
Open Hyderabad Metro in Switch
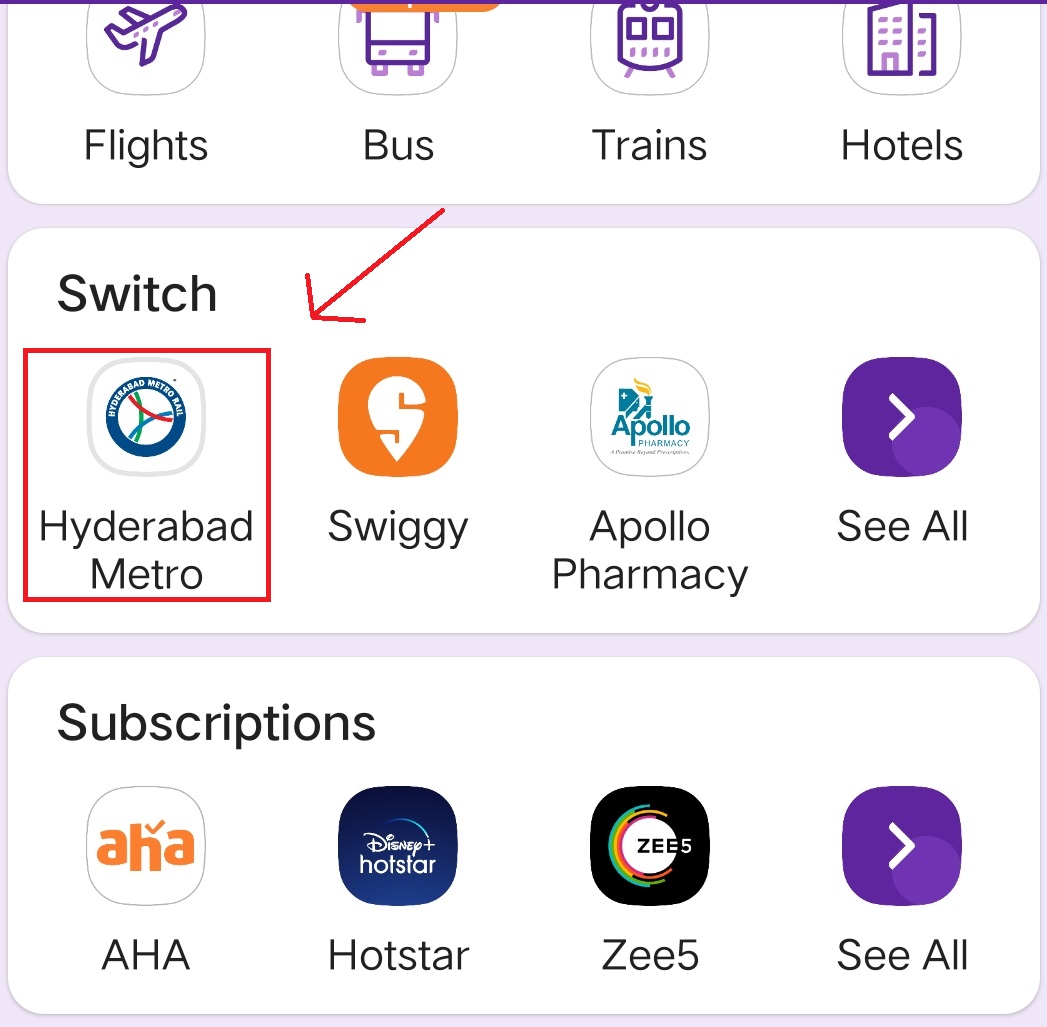point(146,416)
